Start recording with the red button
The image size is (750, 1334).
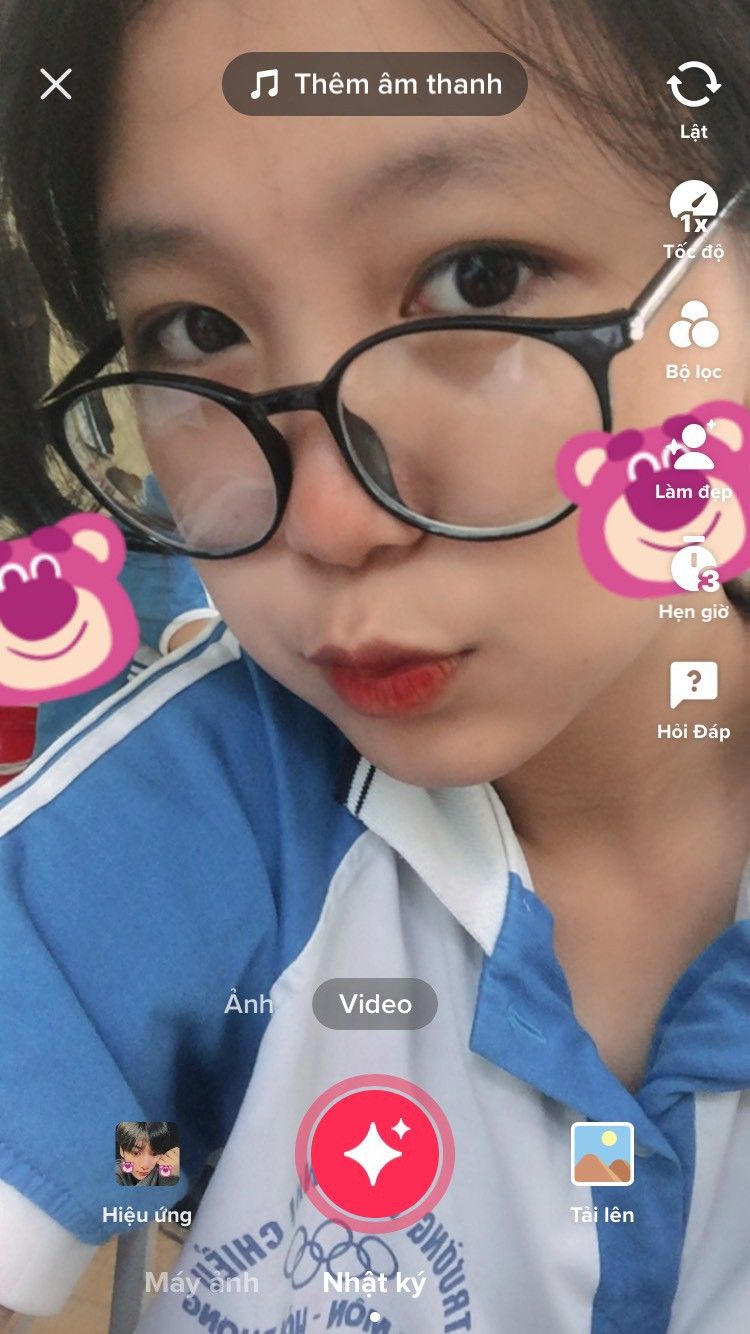(x=375, y=1154)
